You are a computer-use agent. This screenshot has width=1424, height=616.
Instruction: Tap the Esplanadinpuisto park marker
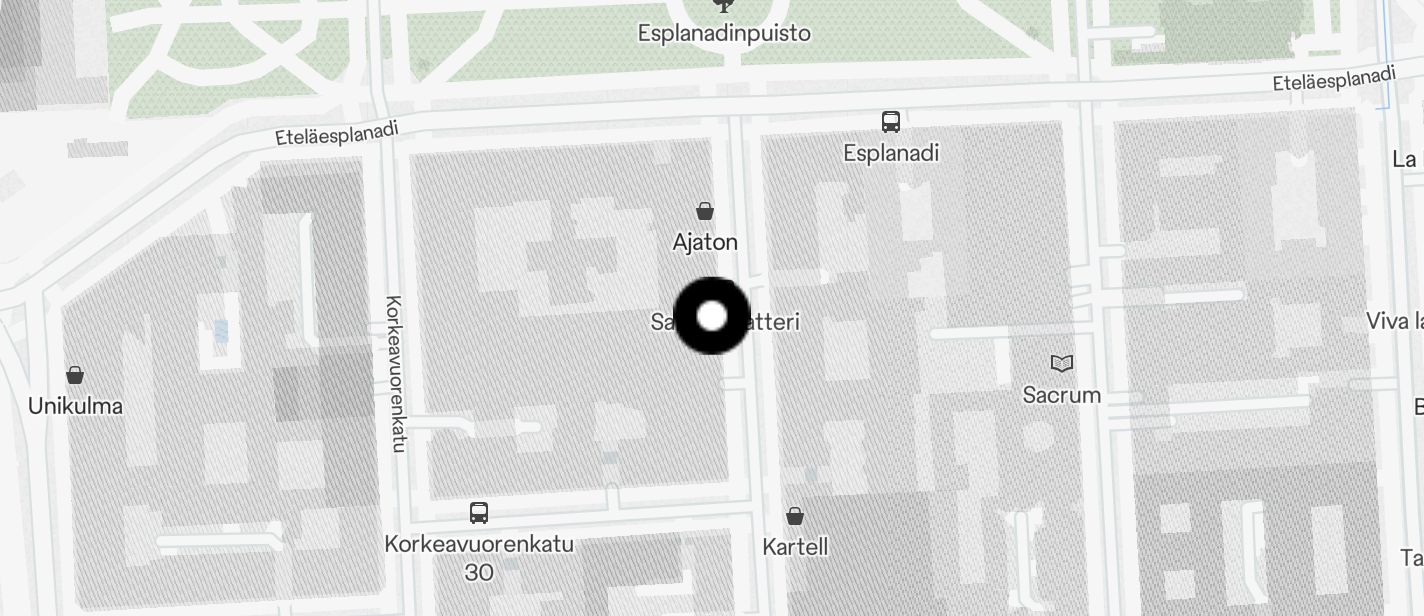pos(723,6)
